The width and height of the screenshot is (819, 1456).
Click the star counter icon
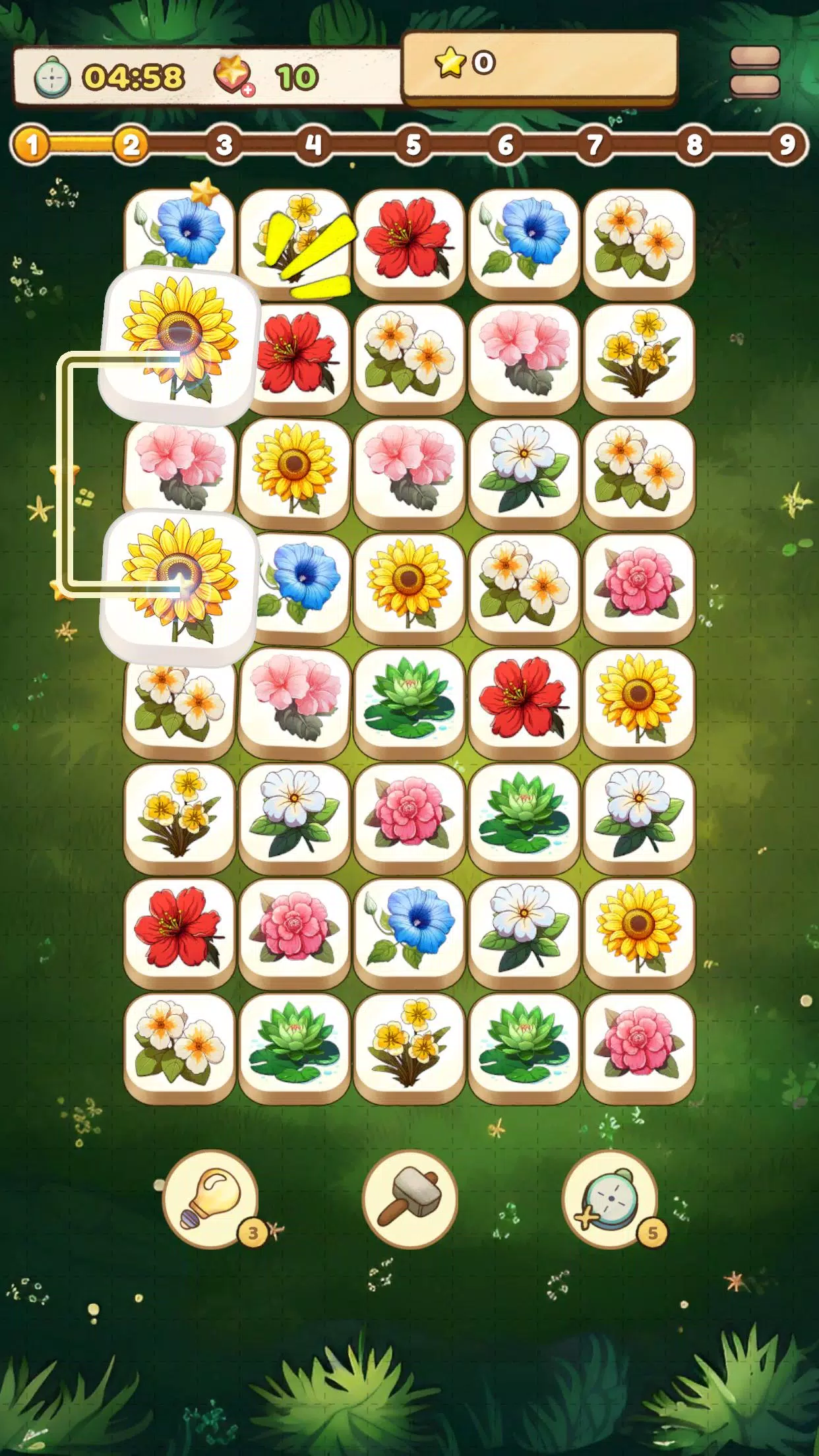coord(450,61)
